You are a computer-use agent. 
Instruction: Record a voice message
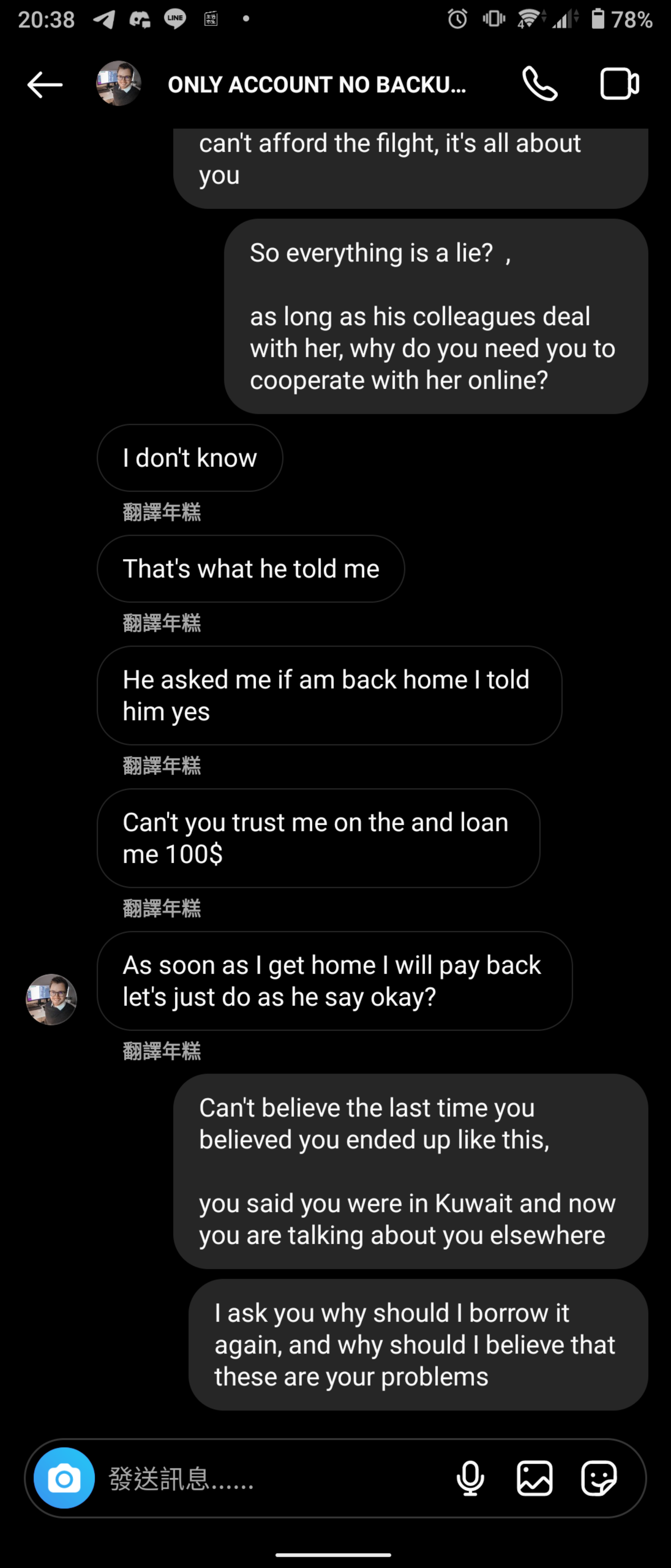pos(470,1478)
